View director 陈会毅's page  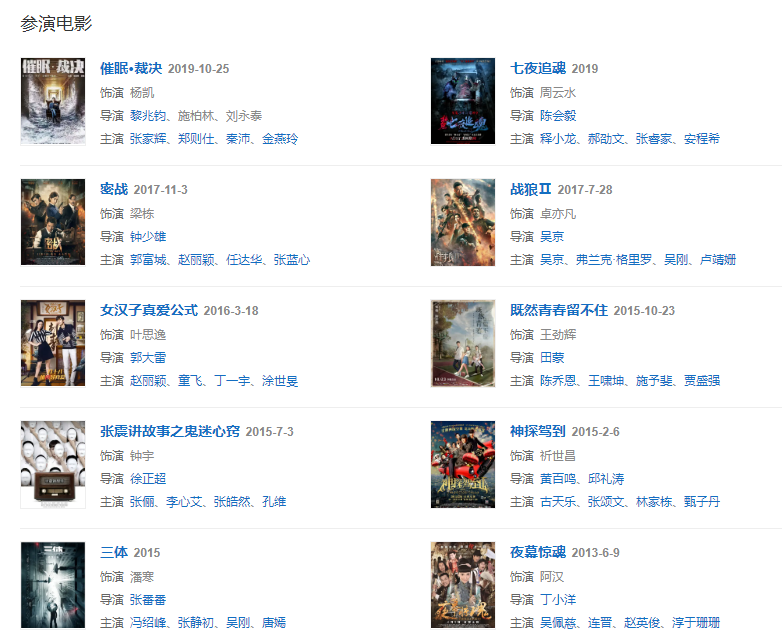point(558,115)
